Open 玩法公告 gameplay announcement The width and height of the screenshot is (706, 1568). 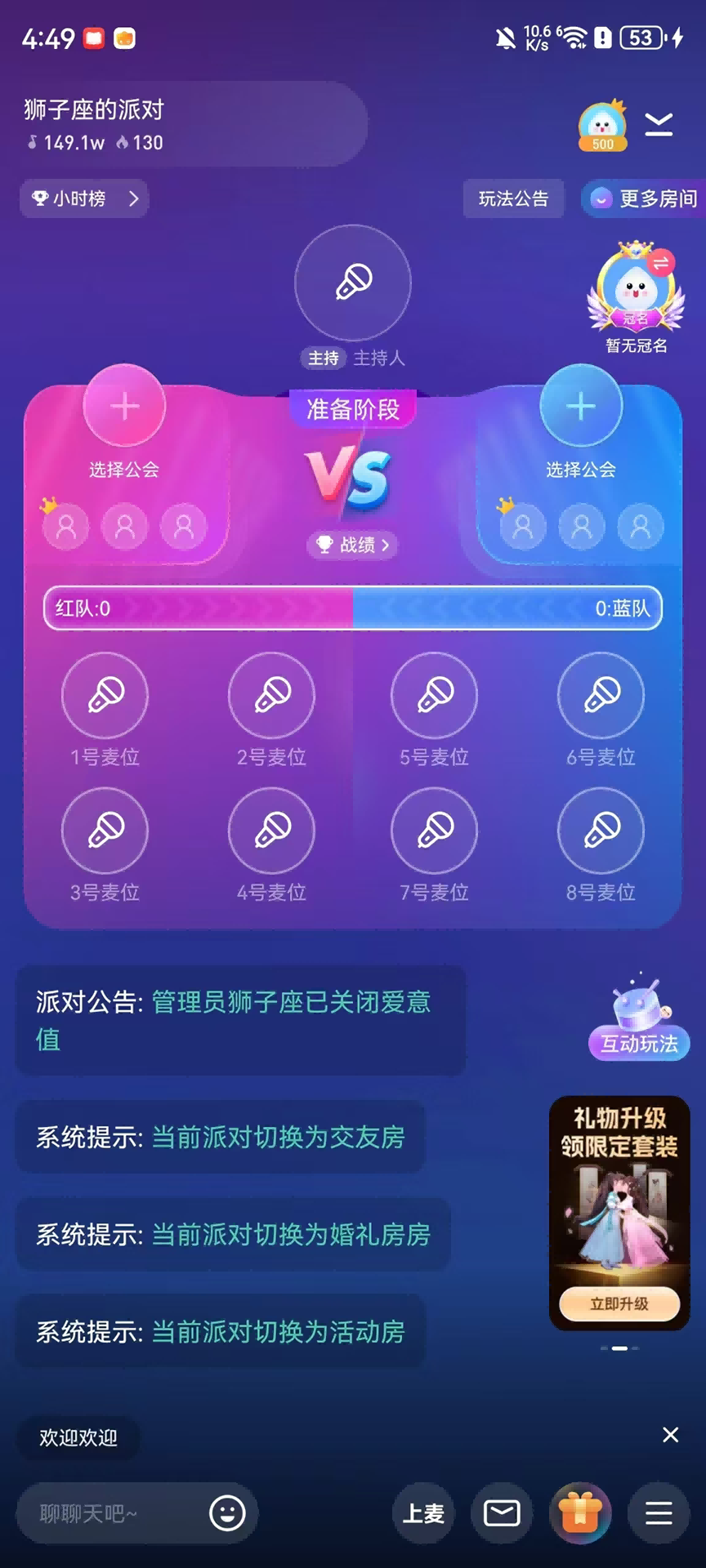(x=513, y=198)
